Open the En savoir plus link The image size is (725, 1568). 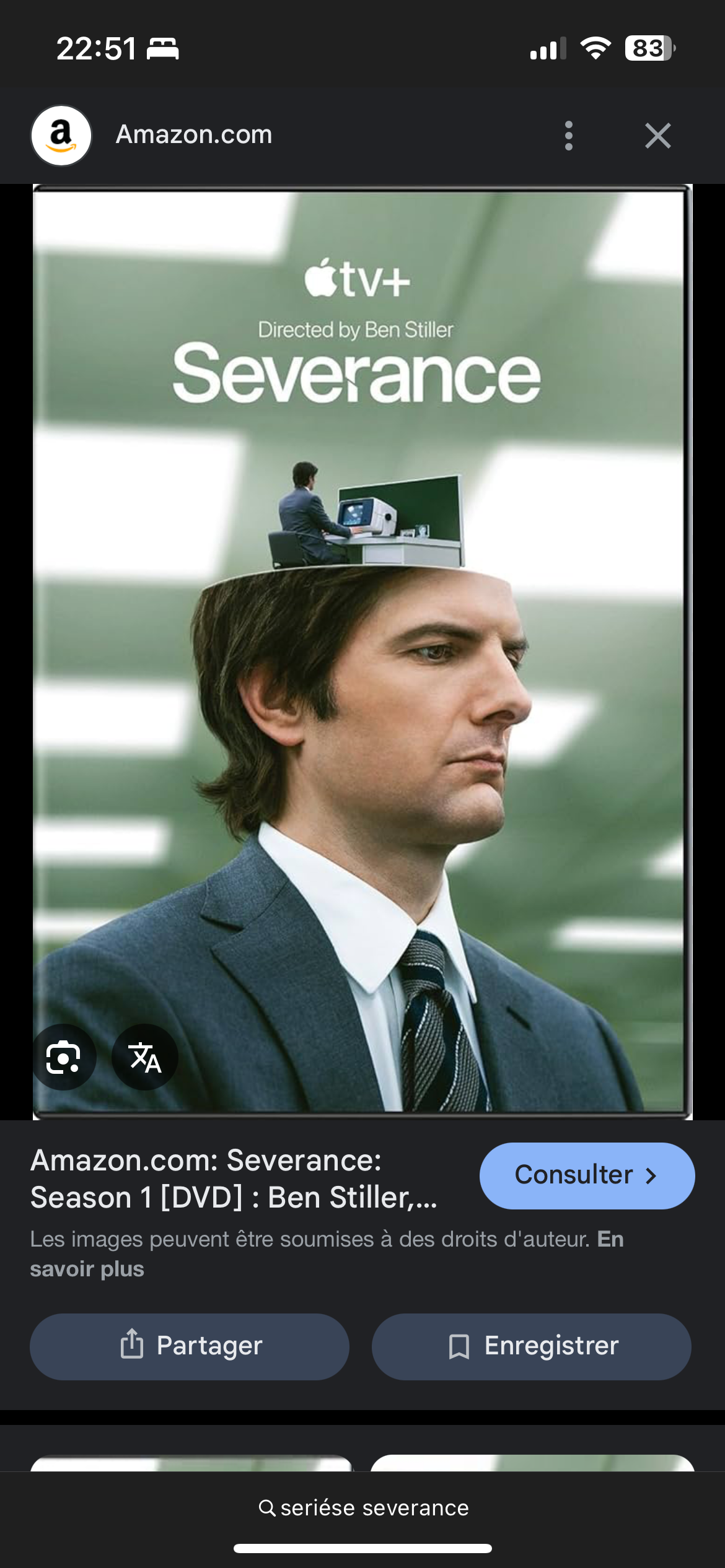tap(327, 1253)
